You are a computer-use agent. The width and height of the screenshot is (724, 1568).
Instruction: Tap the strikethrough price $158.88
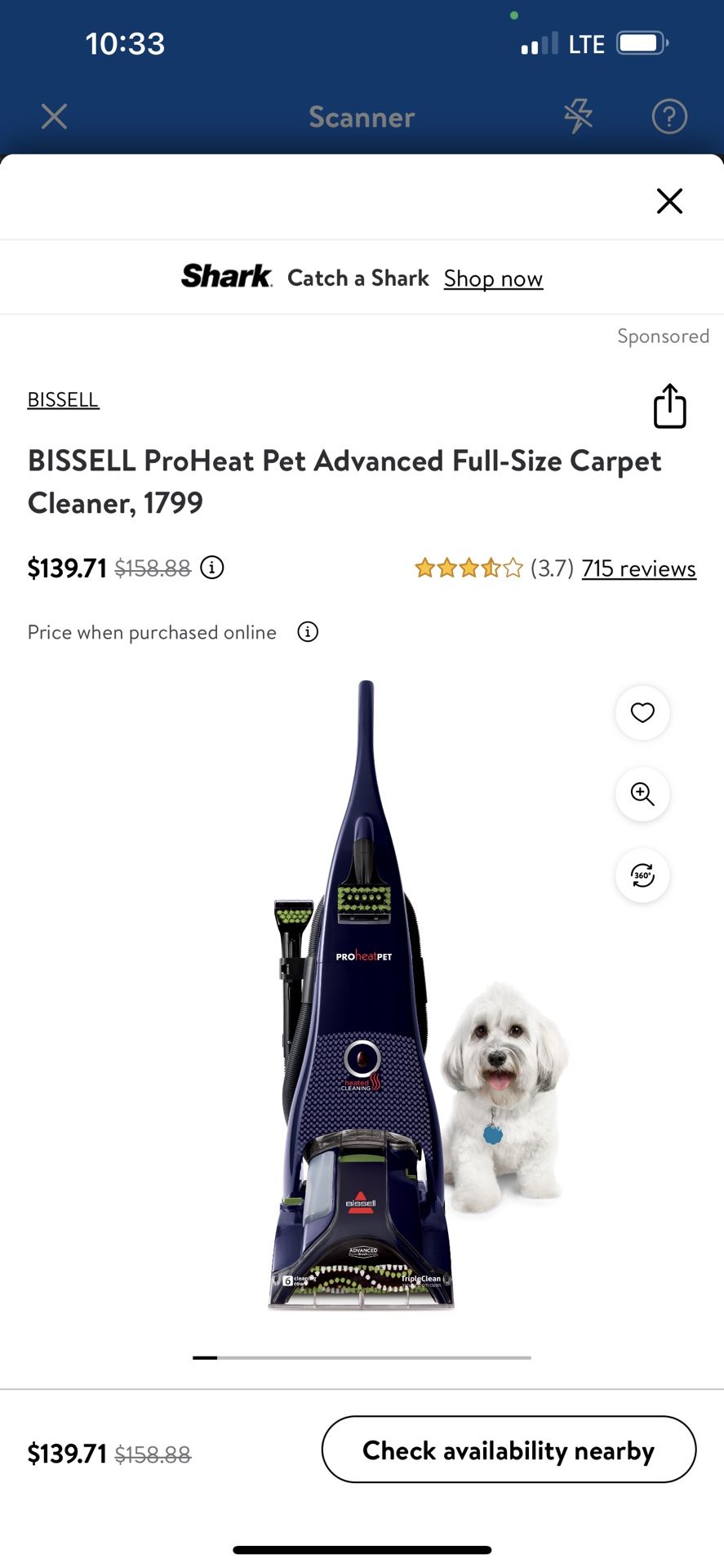152,568
